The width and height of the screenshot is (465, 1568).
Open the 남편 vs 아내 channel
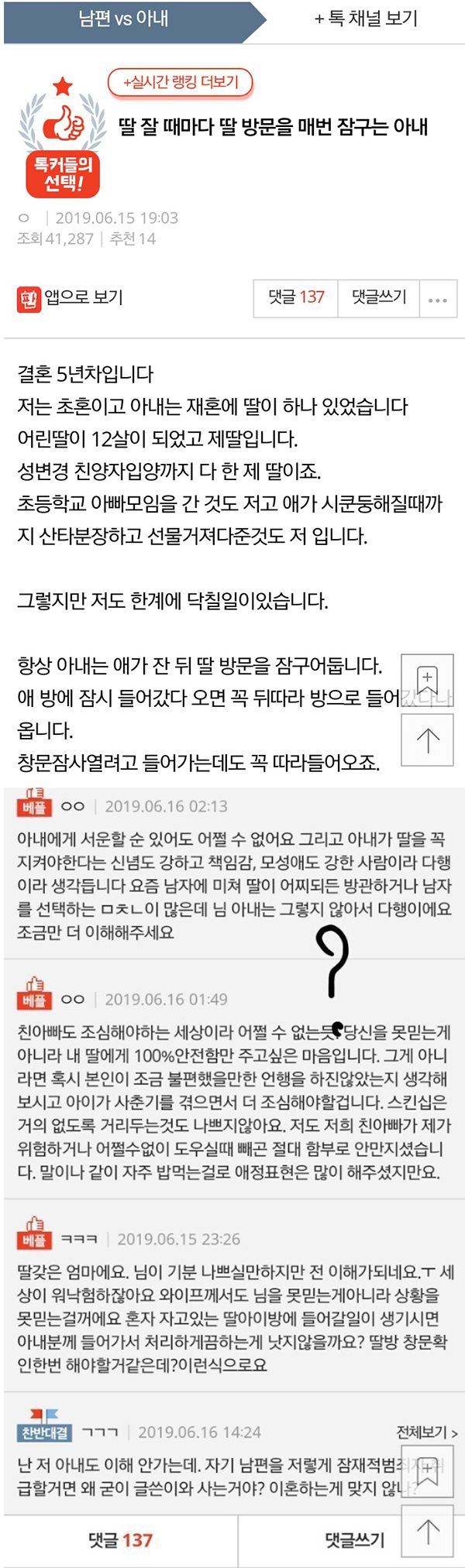tap(124, 19)
